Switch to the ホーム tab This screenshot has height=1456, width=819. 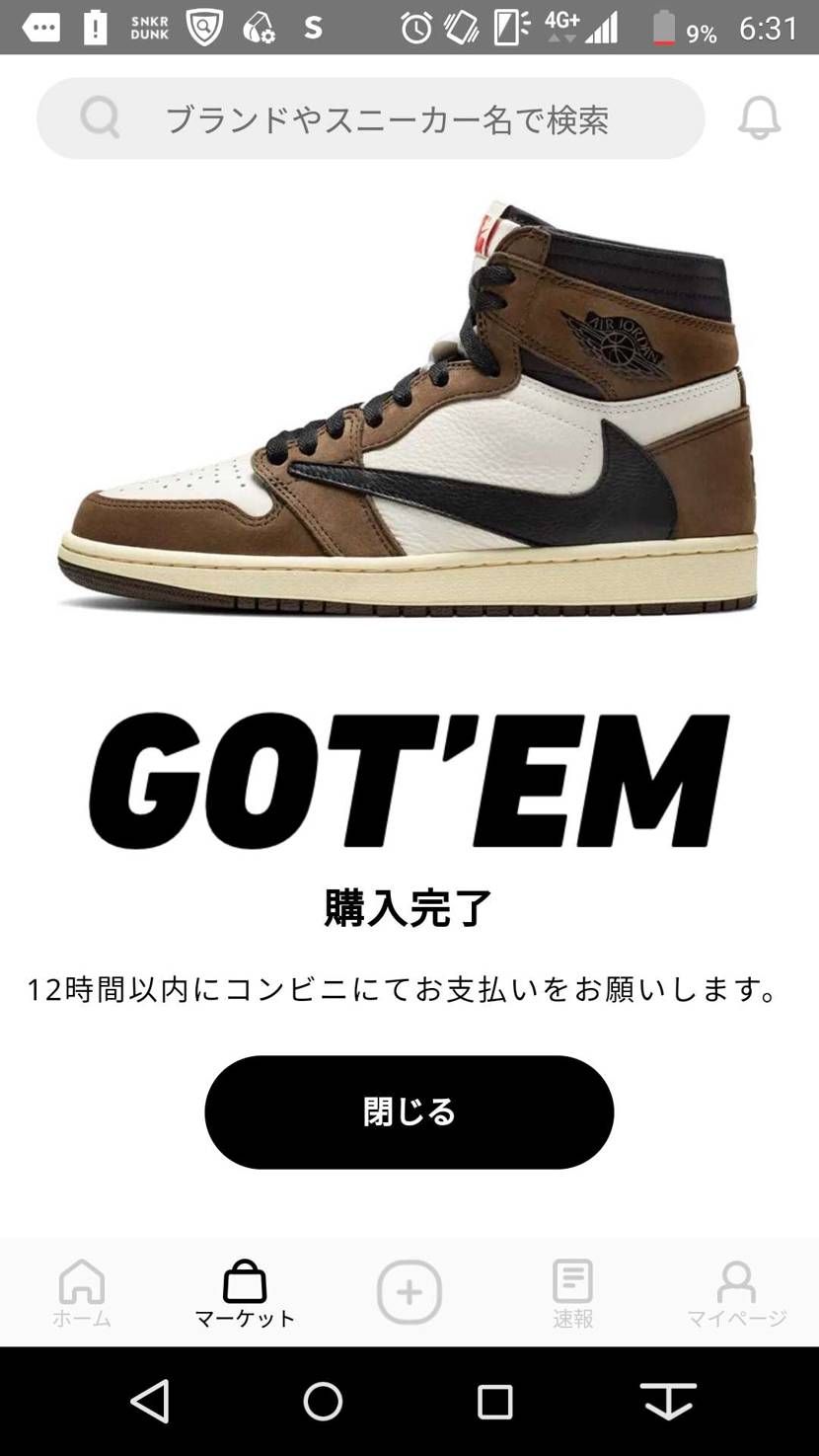point(82,1292)
